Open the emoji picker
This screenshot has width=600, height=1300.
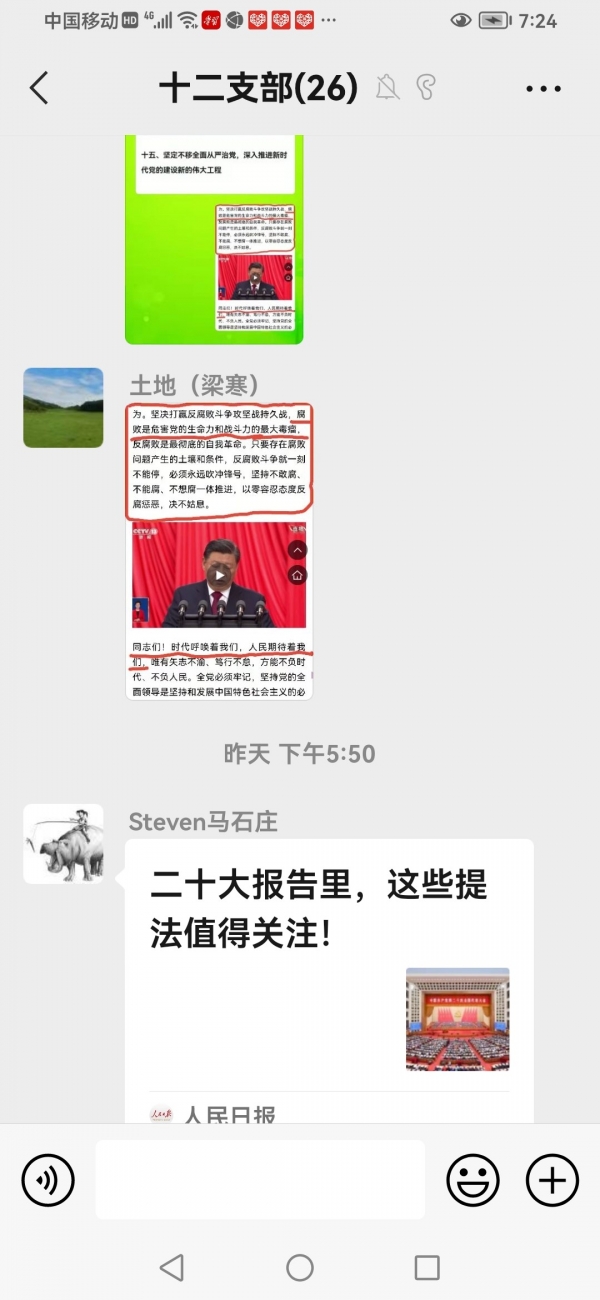click(473, 1180)
